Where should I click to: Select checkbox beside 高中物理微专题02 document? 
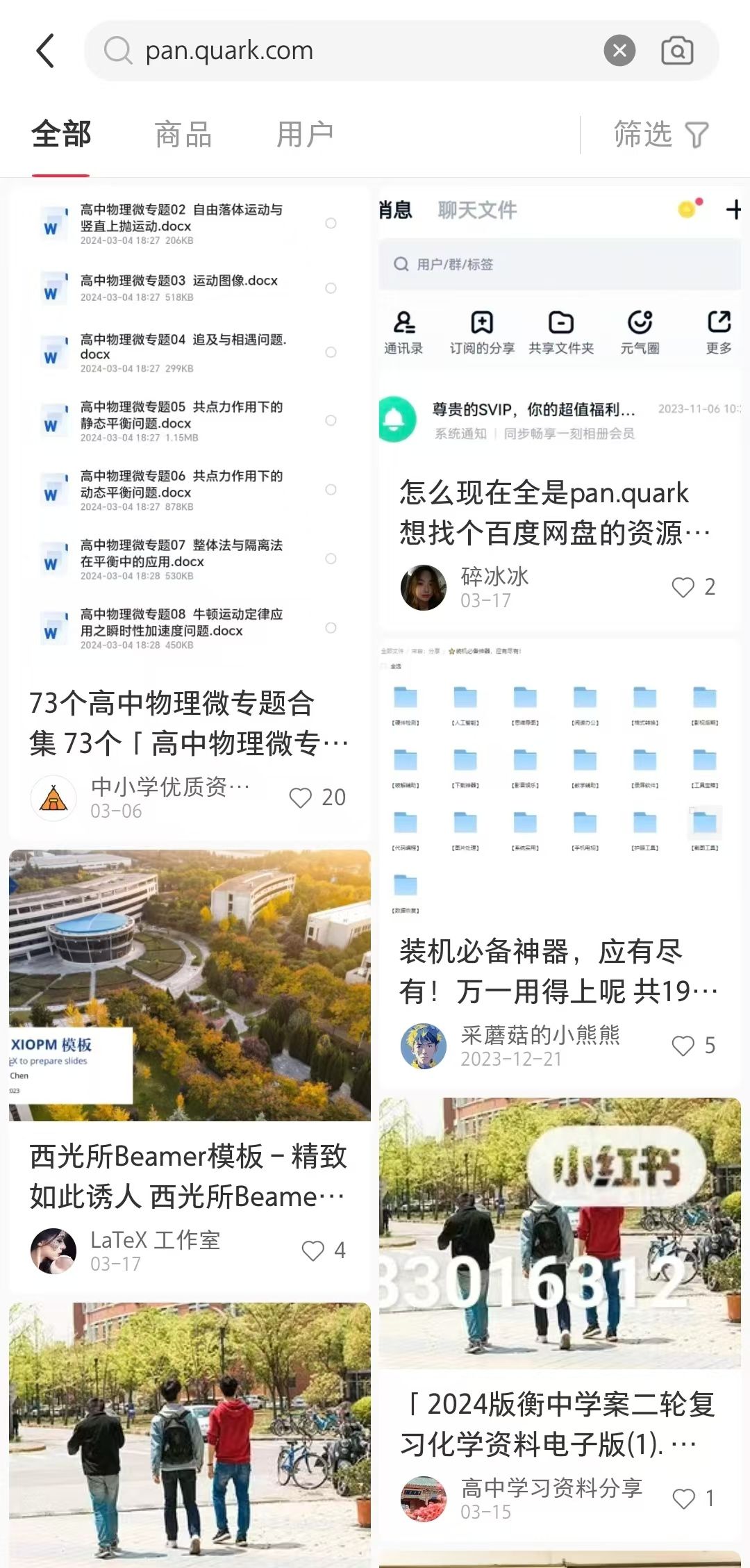pos(329,225)
